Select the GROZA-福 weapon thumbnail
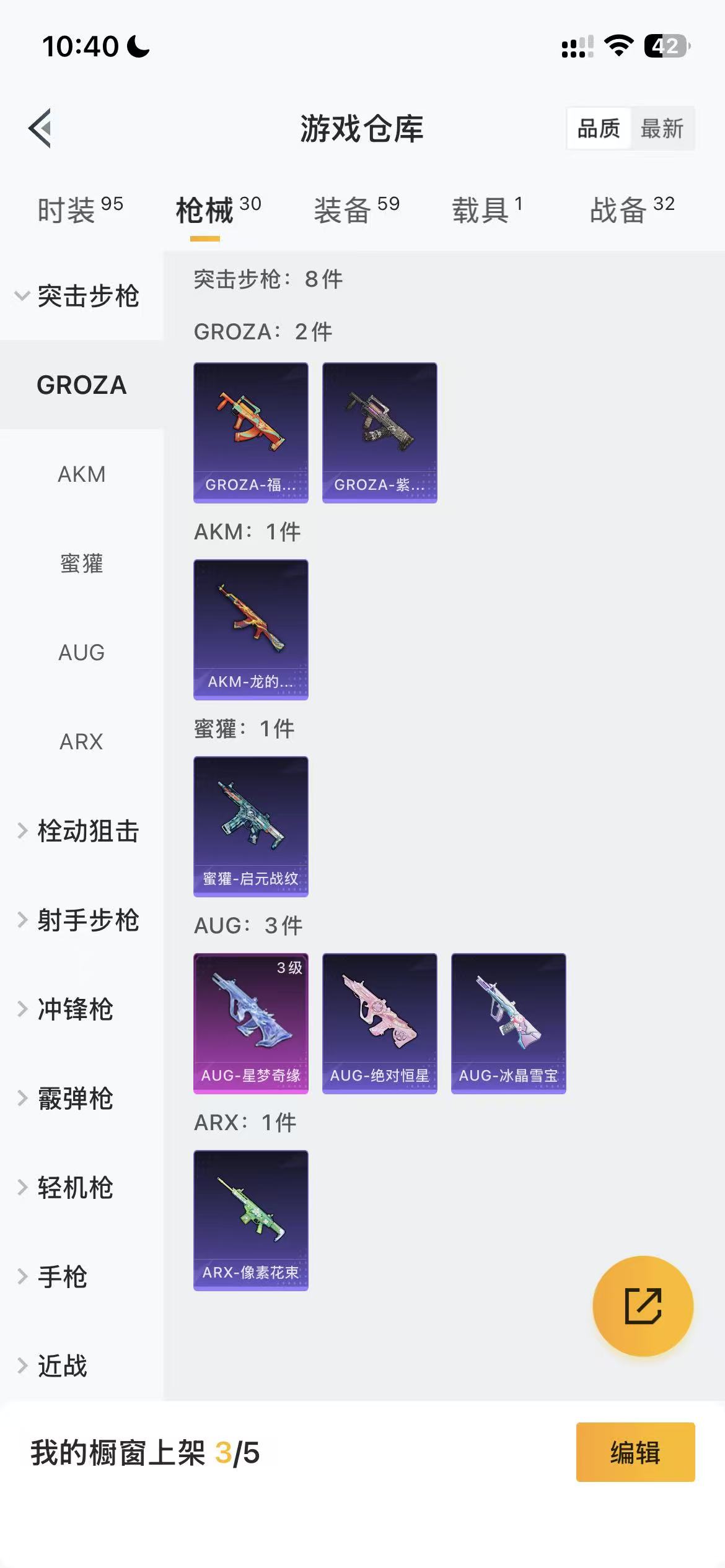The height and width of the screenshot is (1568, 725). [x=251, y=433]
